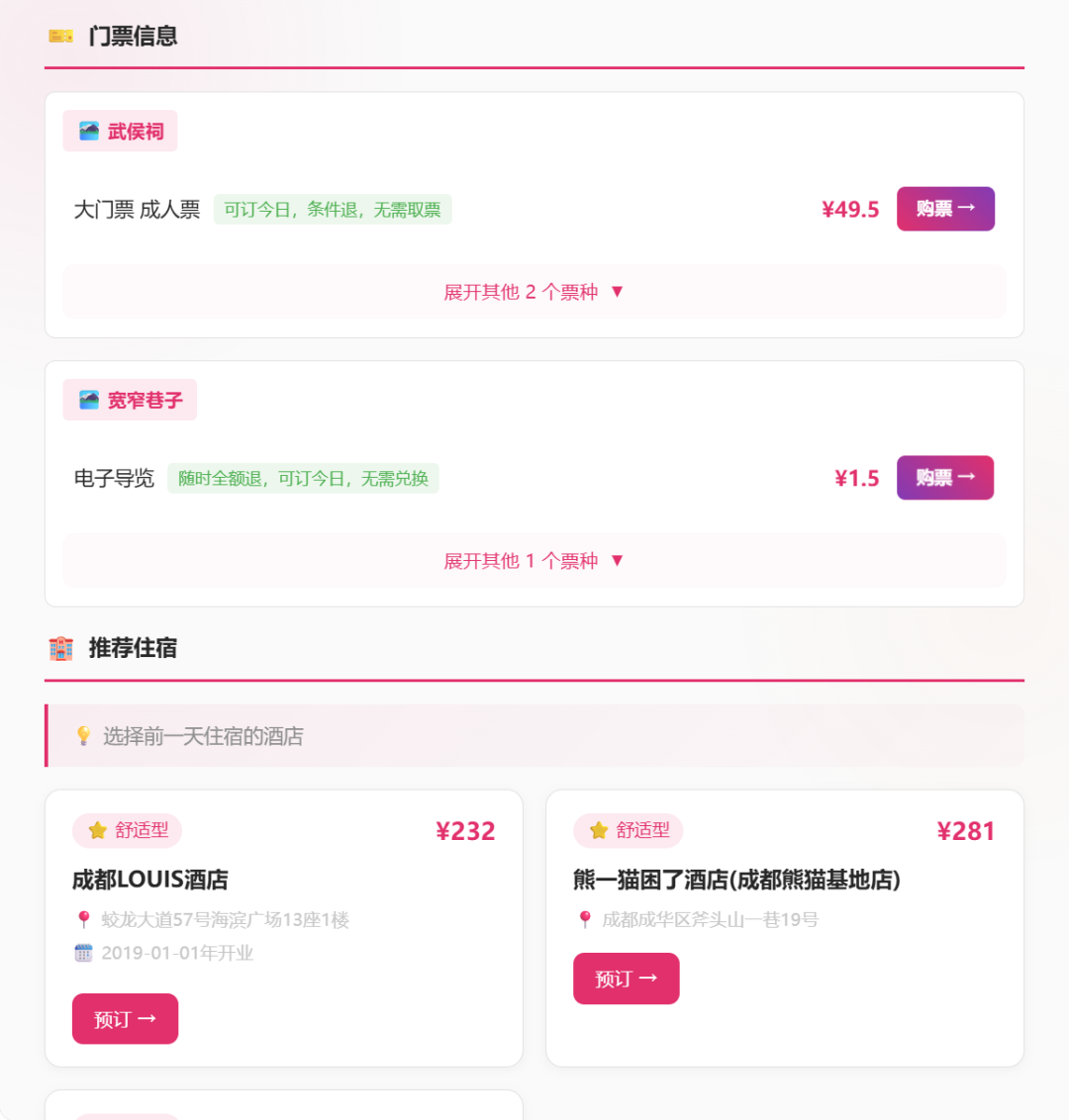Click the star icon on 熊一猫困了酒店 舒适型 badge
1069x1120 pixels.
[x=599, y=831]
